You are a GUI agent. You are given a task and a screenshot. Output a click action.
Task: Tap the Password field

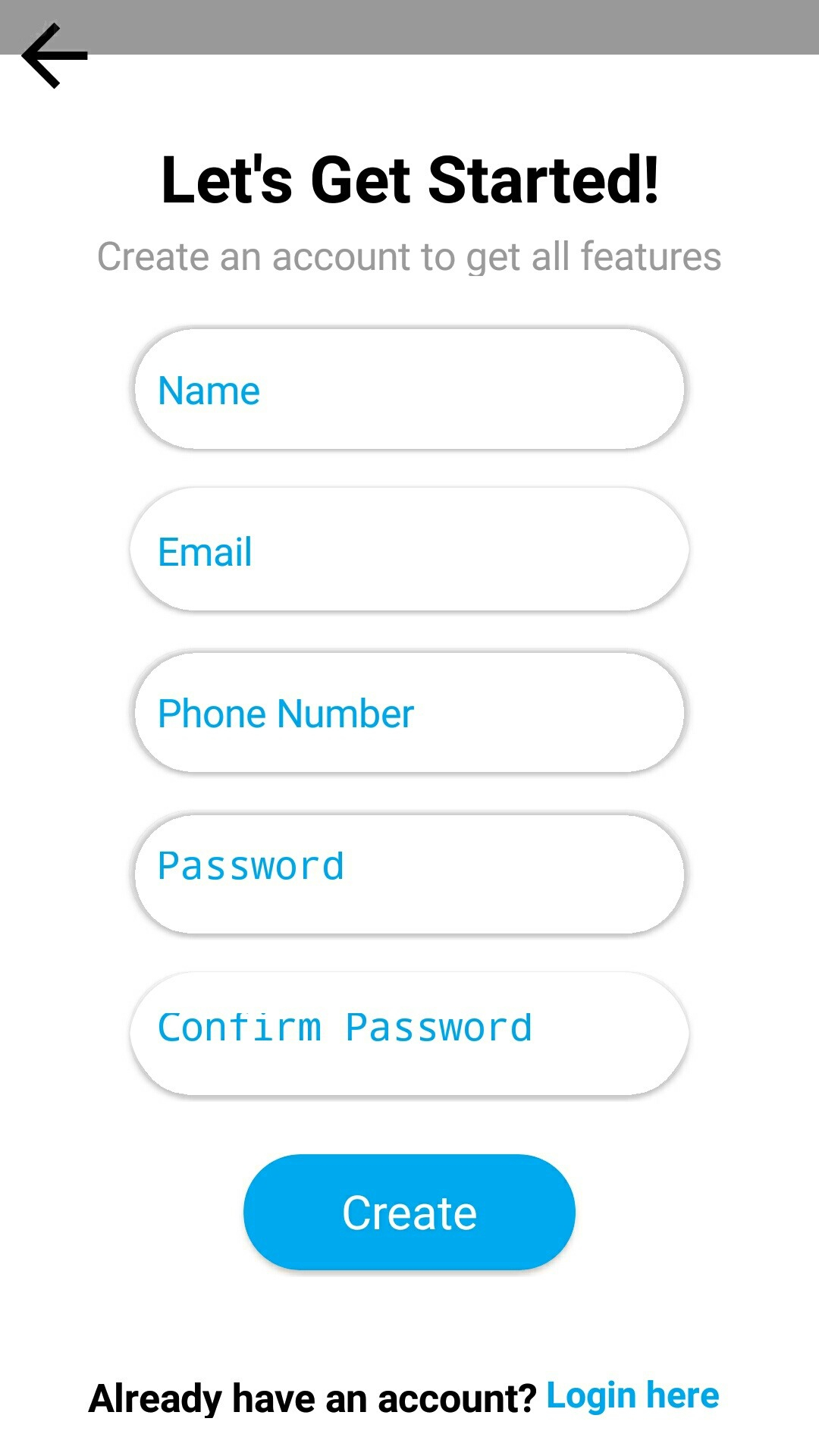pos(409,874)
